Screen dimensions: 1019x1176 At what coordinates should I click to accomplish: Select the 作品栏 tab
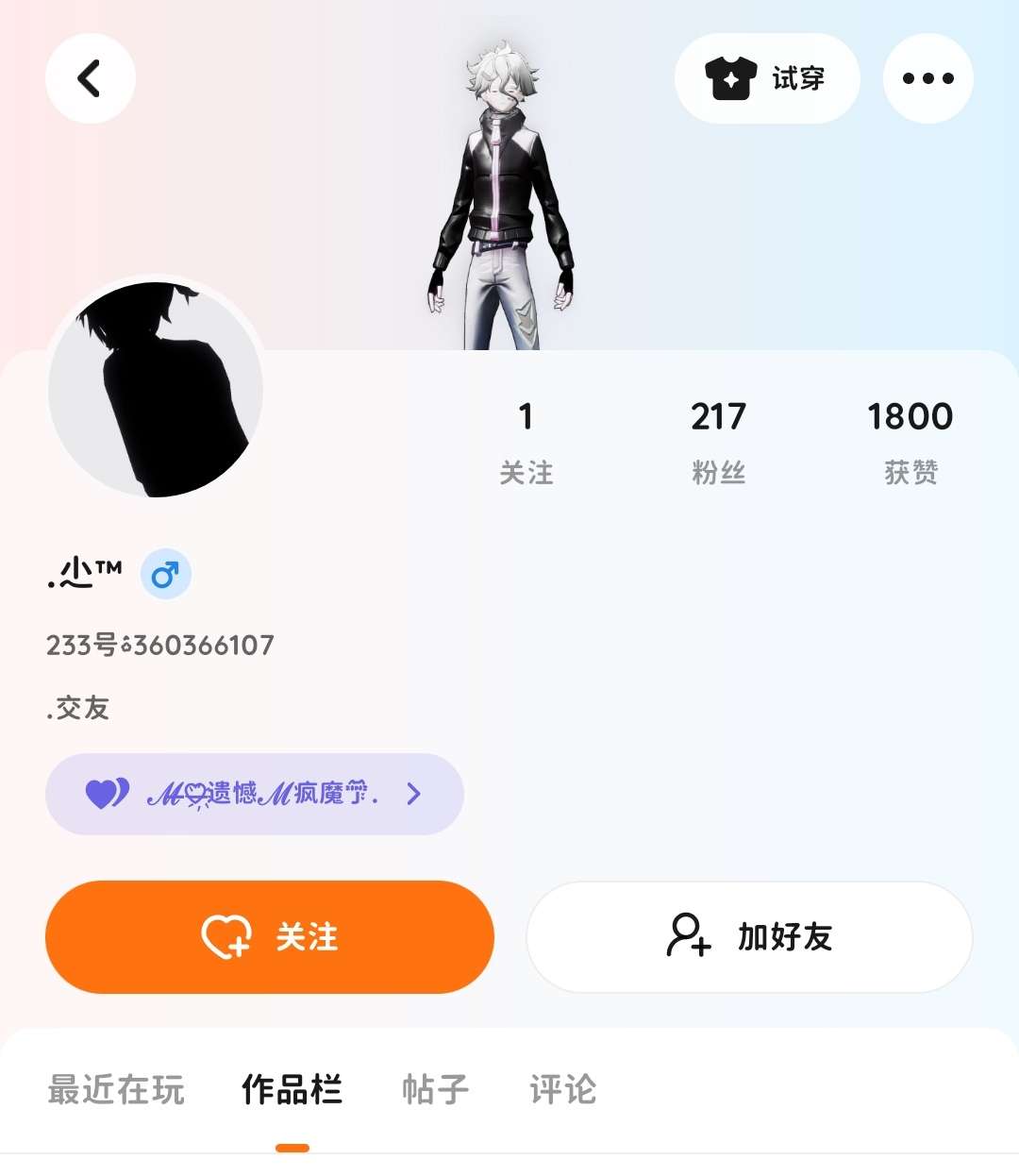[292, 1089]
